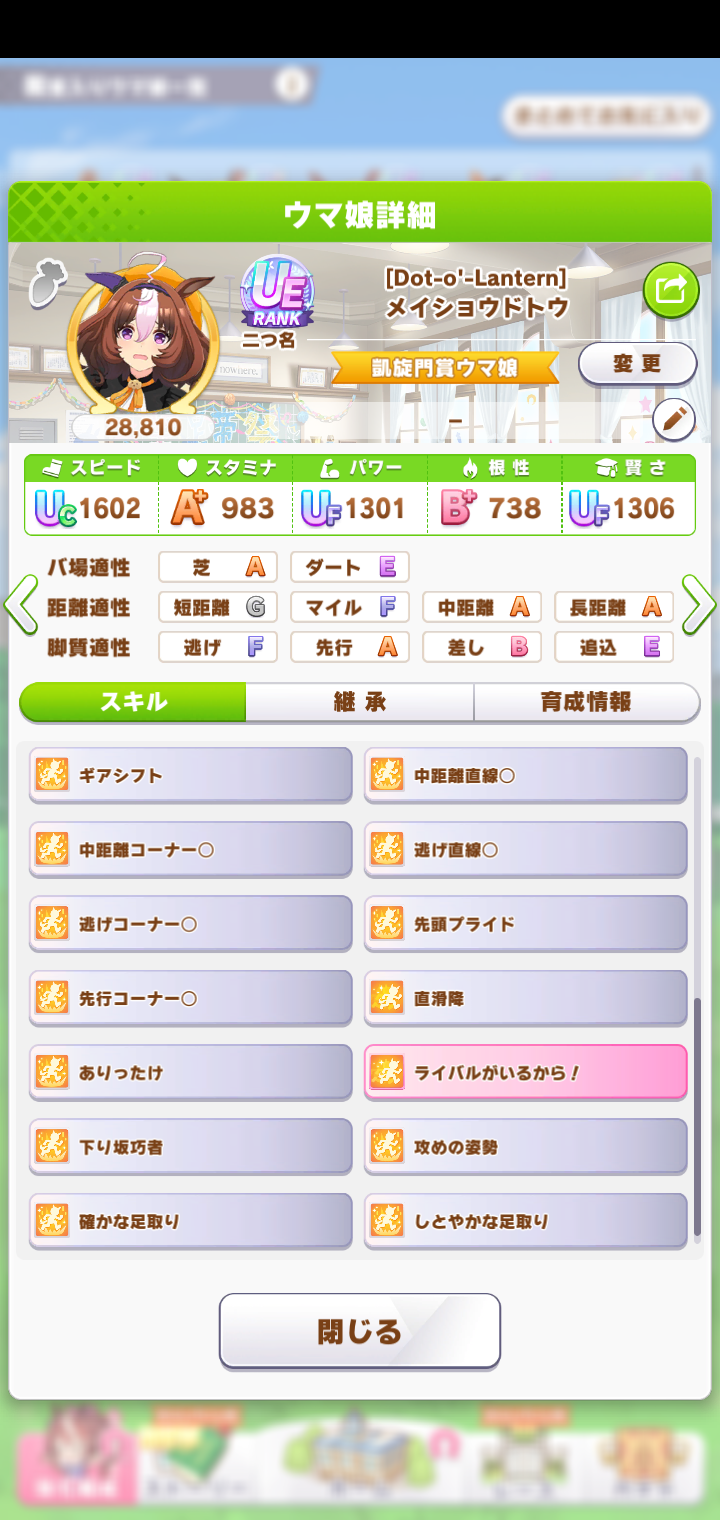Open the 下り坂巧者 skill

tap(190, 1147)
